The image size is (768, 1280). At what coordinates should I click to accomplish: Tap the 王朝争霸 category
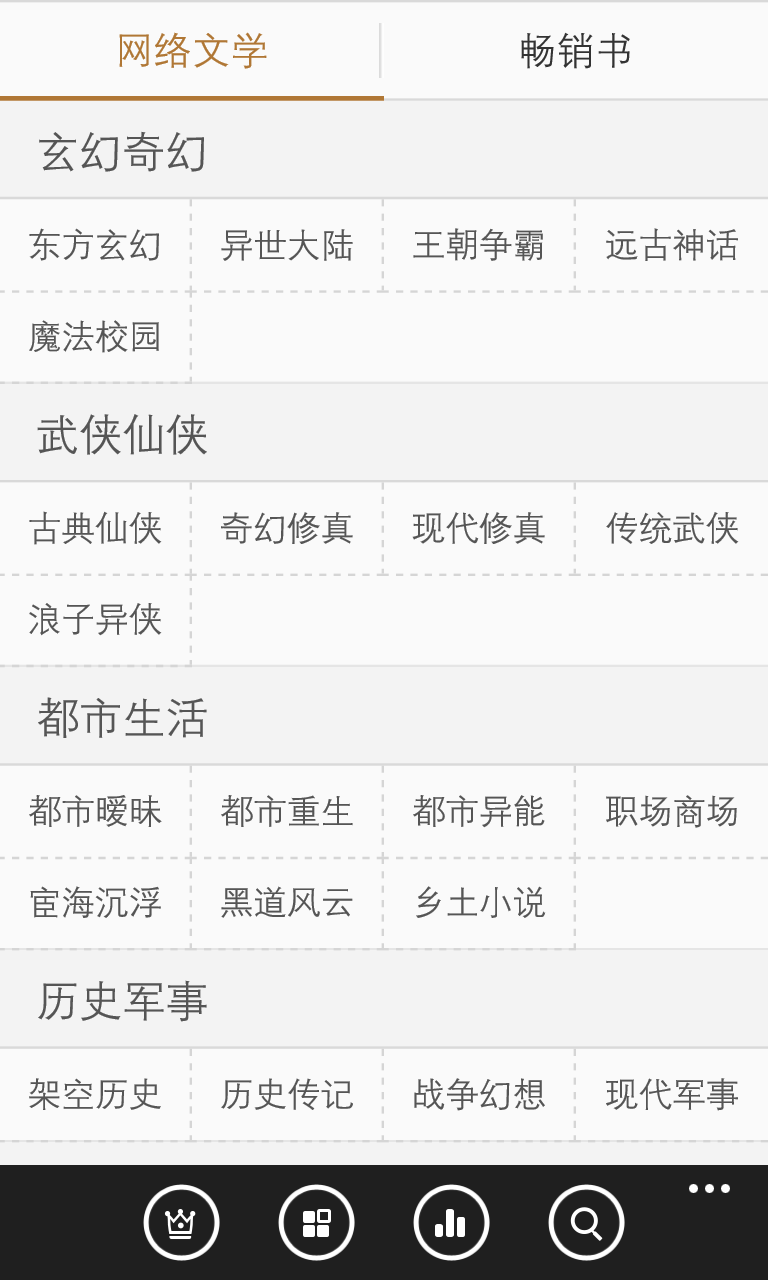[x=479, y=245]
